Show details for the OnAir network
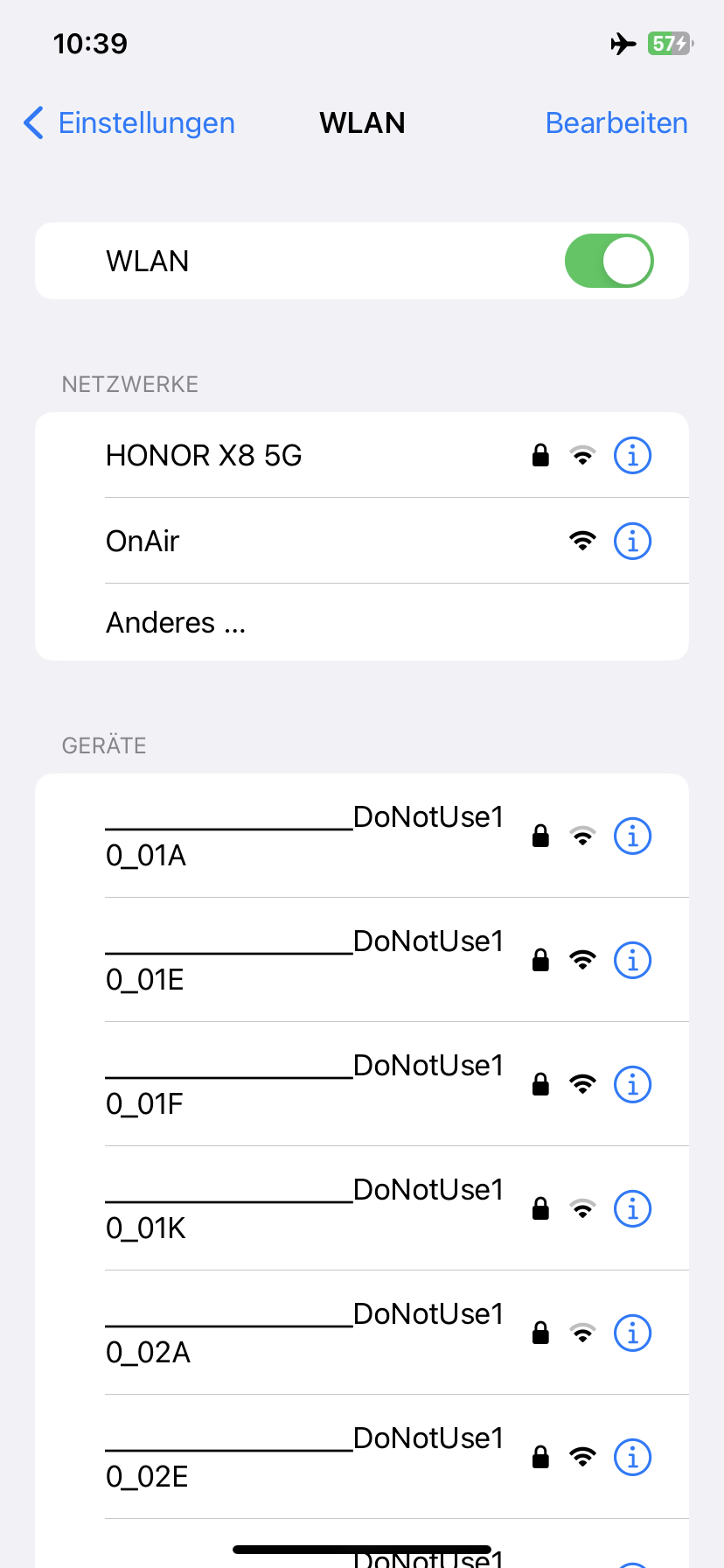 pos(632,542)
